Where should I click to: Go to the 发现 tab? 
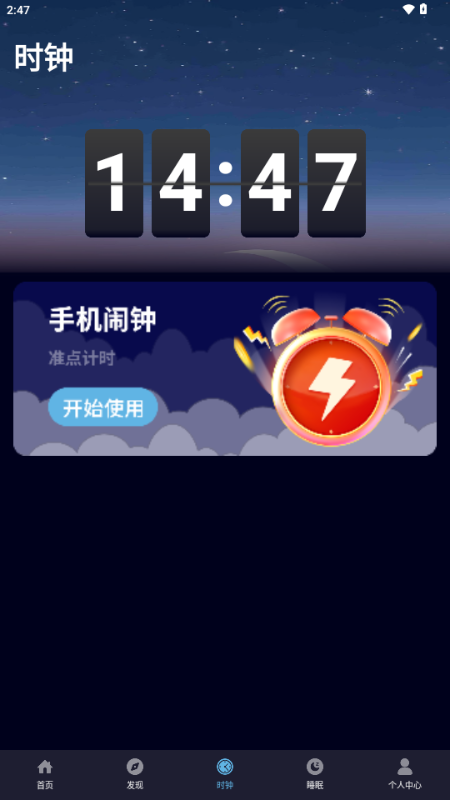pos(135,774)
